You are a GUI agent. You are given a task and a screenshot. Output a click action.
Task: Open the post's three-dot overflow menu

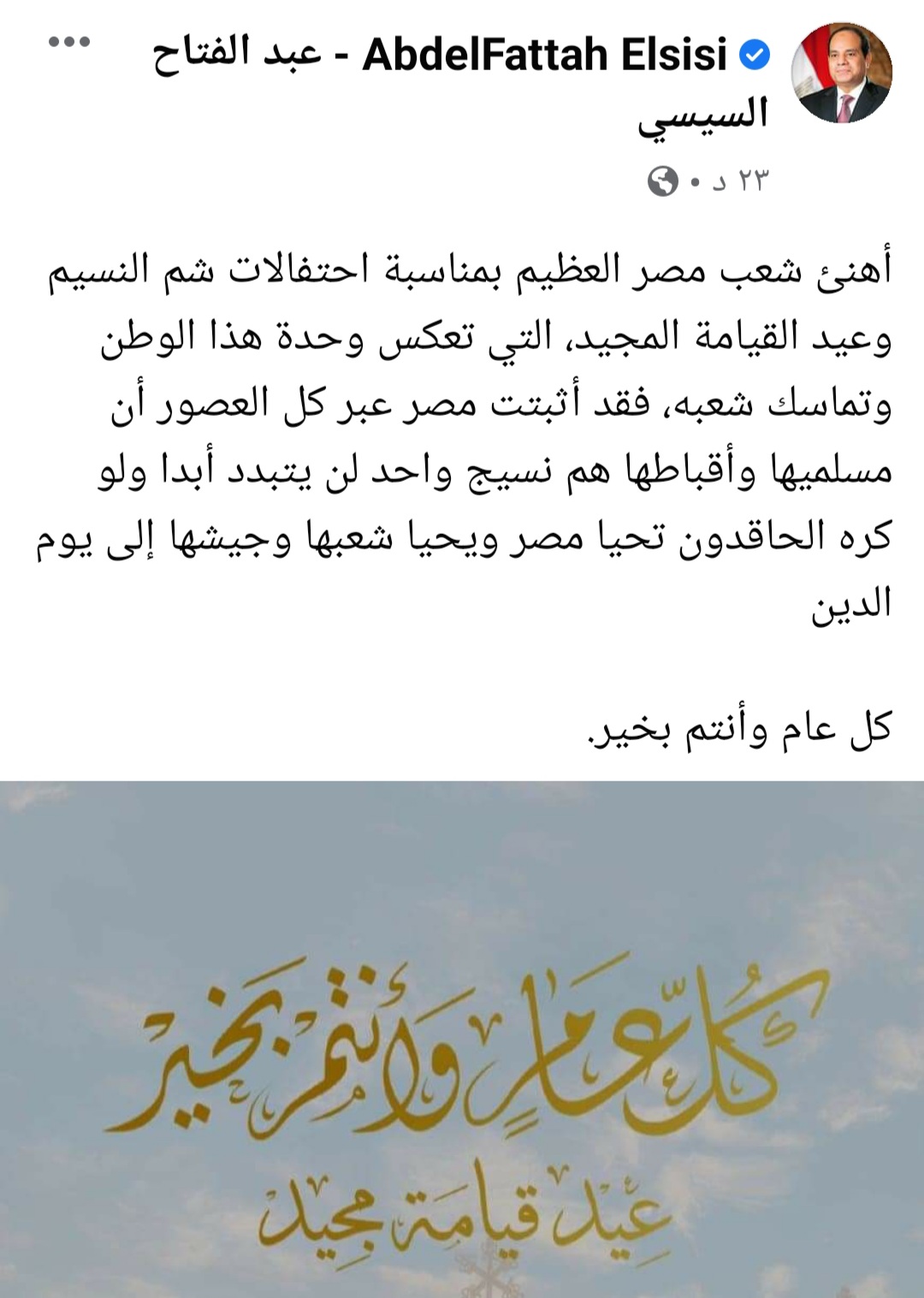69,43
